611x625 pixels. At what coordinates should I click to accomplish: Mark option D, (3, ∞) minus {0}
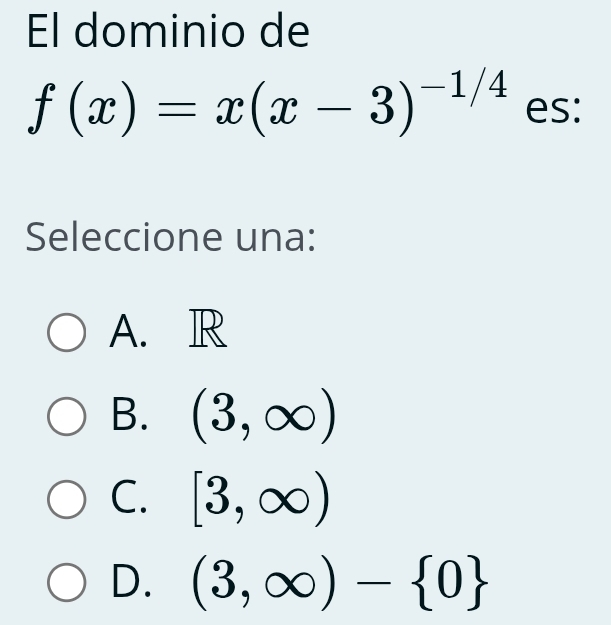(67, 582)
